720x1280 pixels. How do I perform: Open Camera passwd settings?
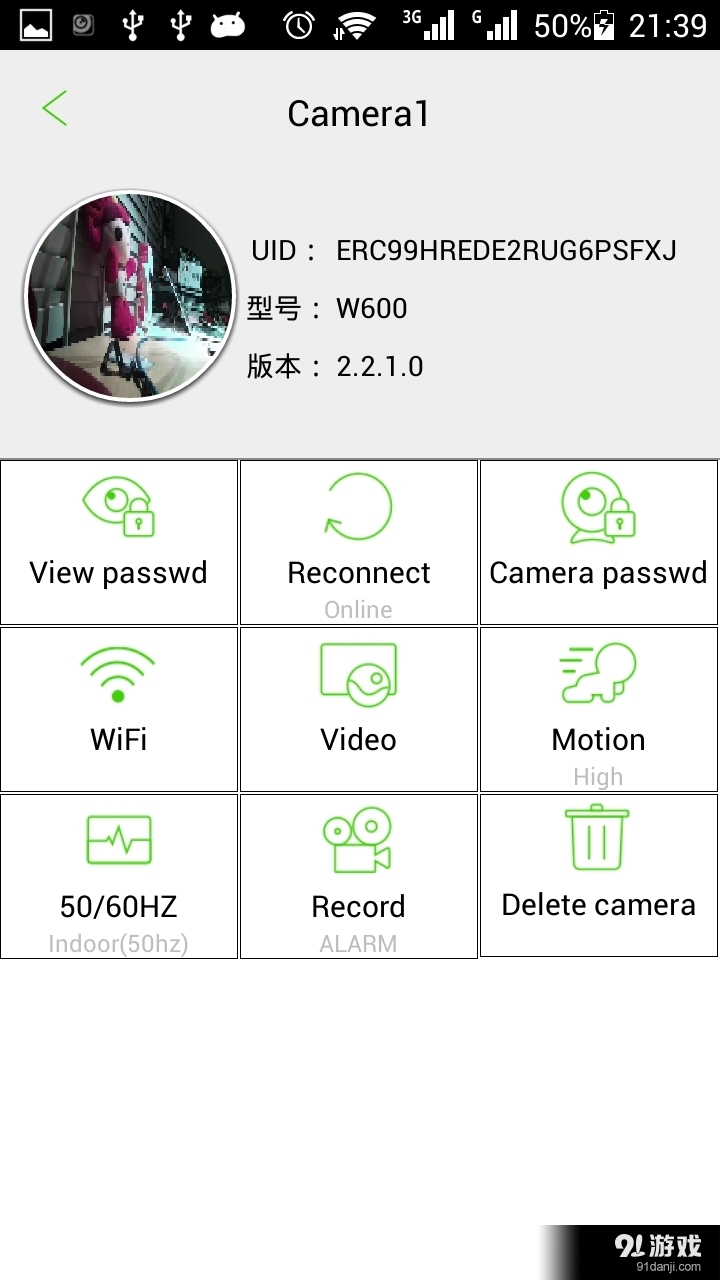coord(598,542)
